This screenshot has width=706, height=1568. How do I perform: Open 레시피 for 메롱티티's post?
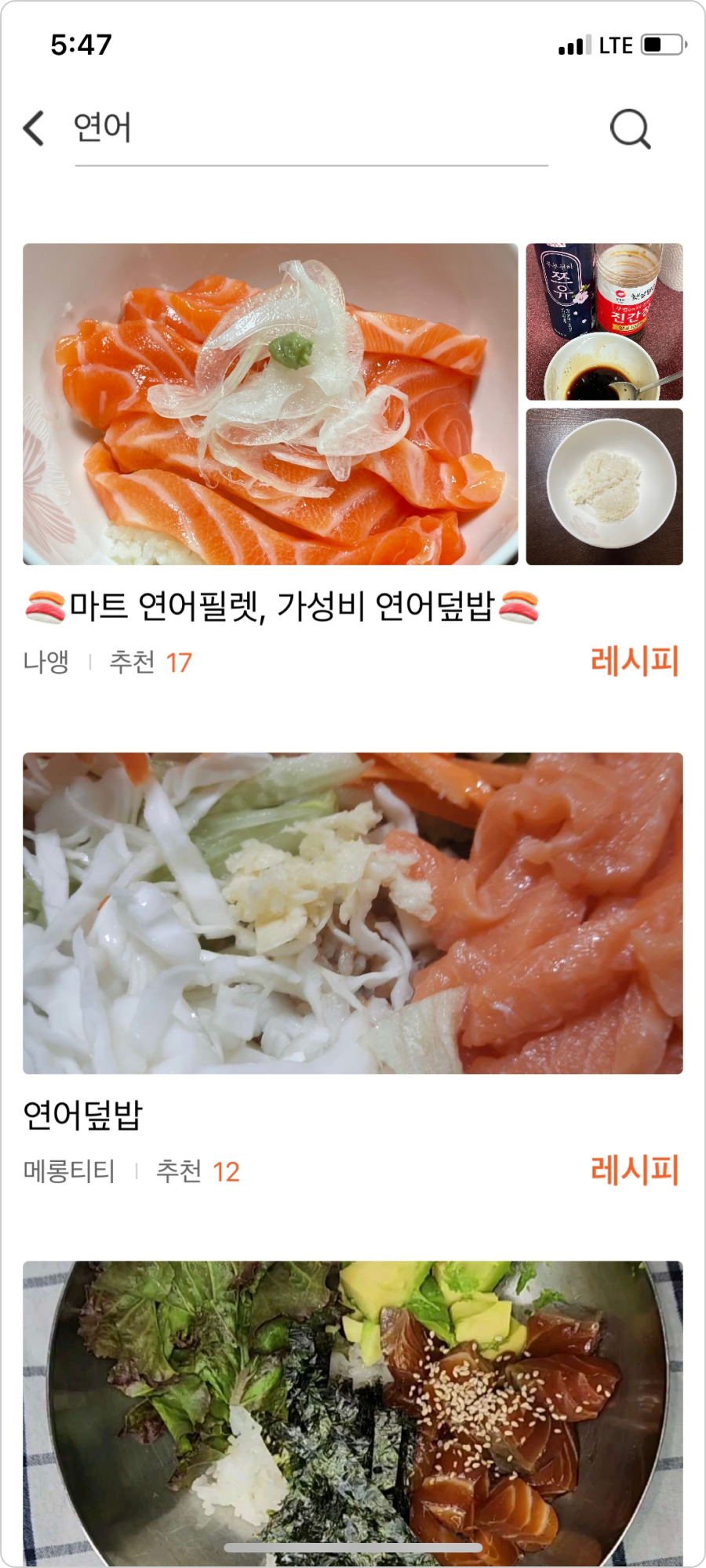tap(634, 1170)
